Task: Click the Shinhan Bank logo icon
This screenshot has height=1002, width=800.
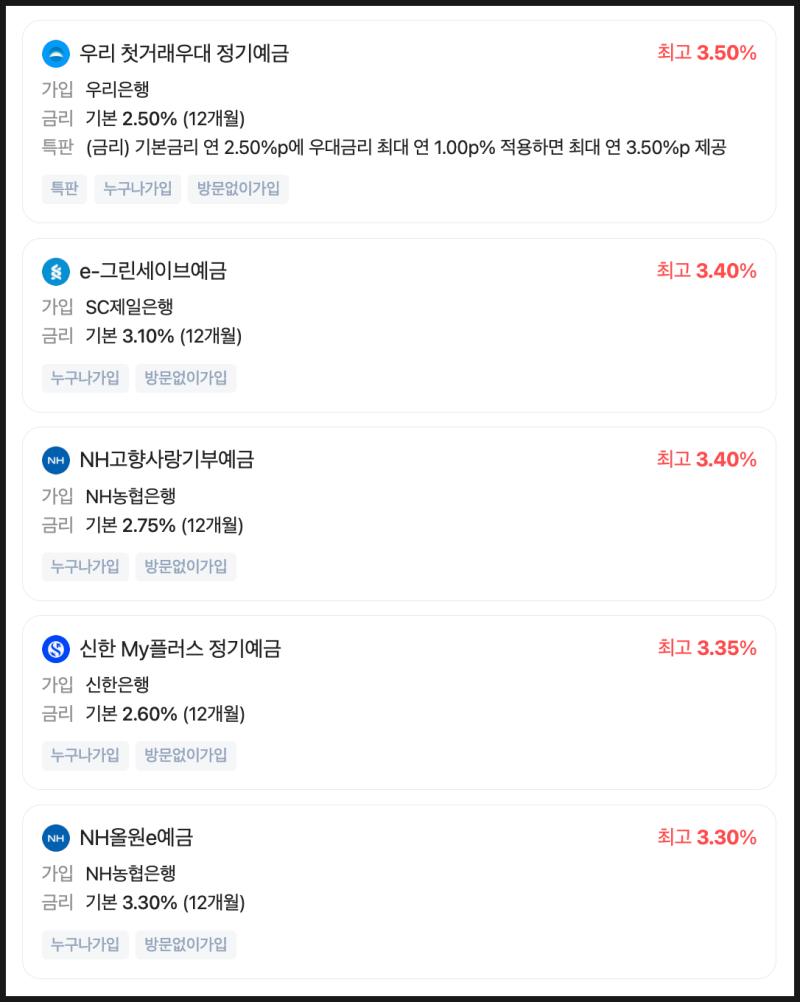Action: pyautogui.click(x=55, y=649)
